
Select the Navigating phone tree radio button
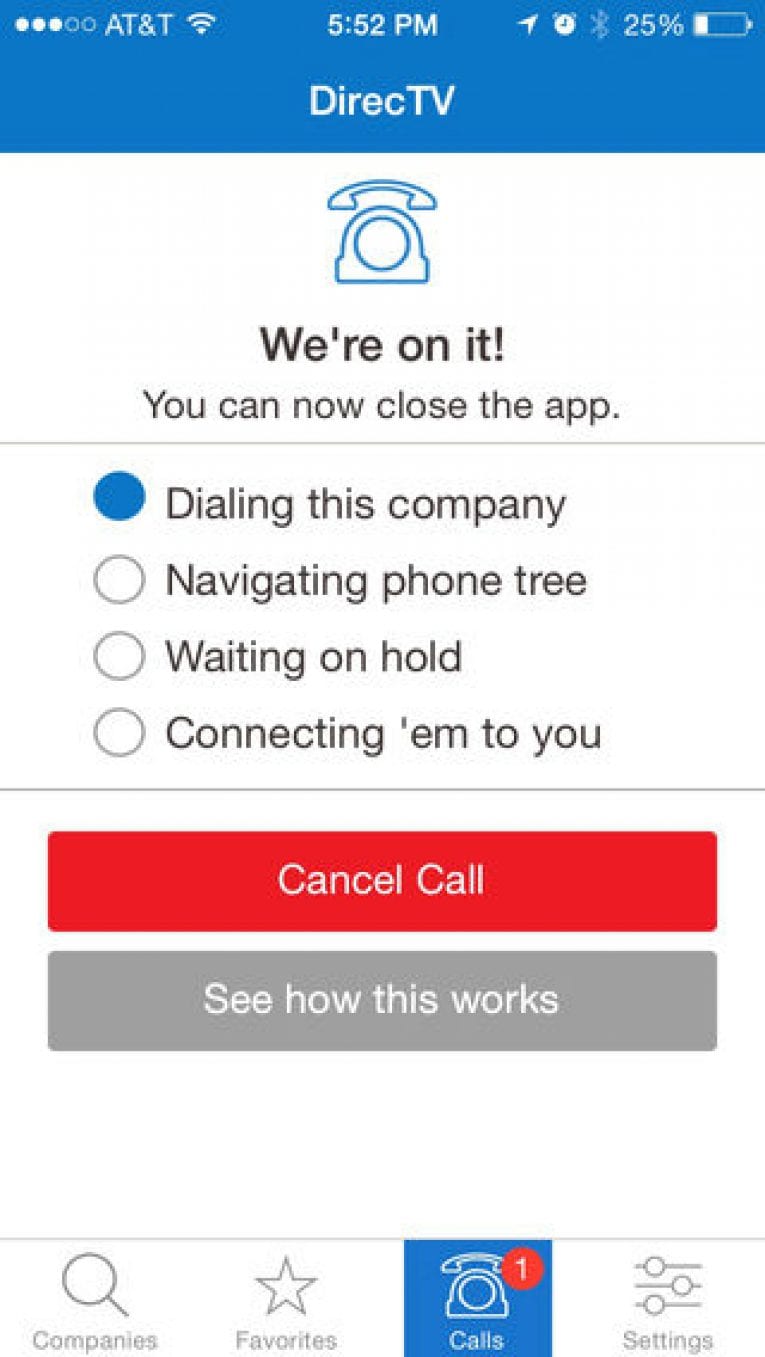pos(120,580)
